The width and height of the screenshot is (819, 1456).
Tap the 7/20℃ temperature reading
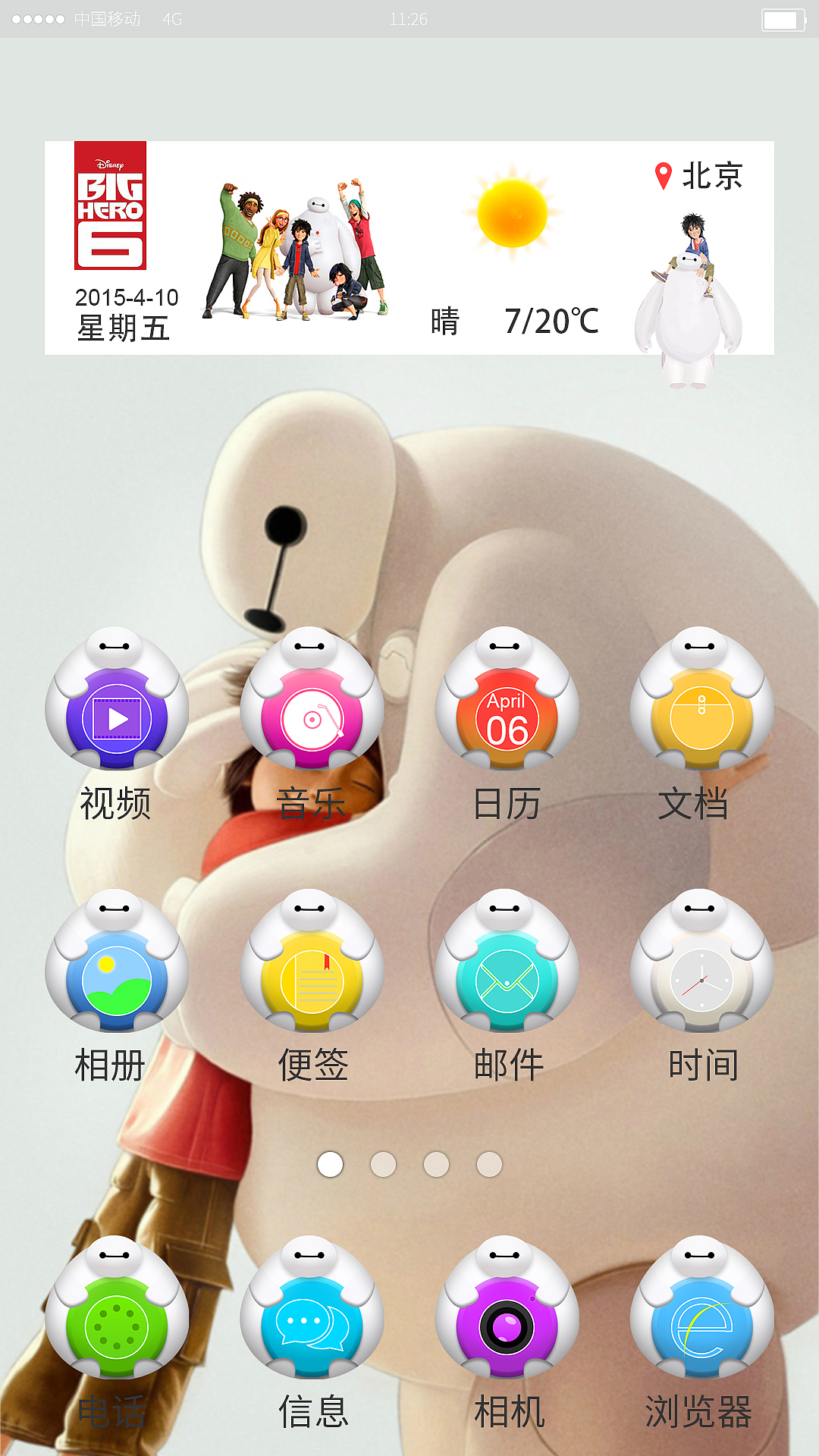pos(552,322)
